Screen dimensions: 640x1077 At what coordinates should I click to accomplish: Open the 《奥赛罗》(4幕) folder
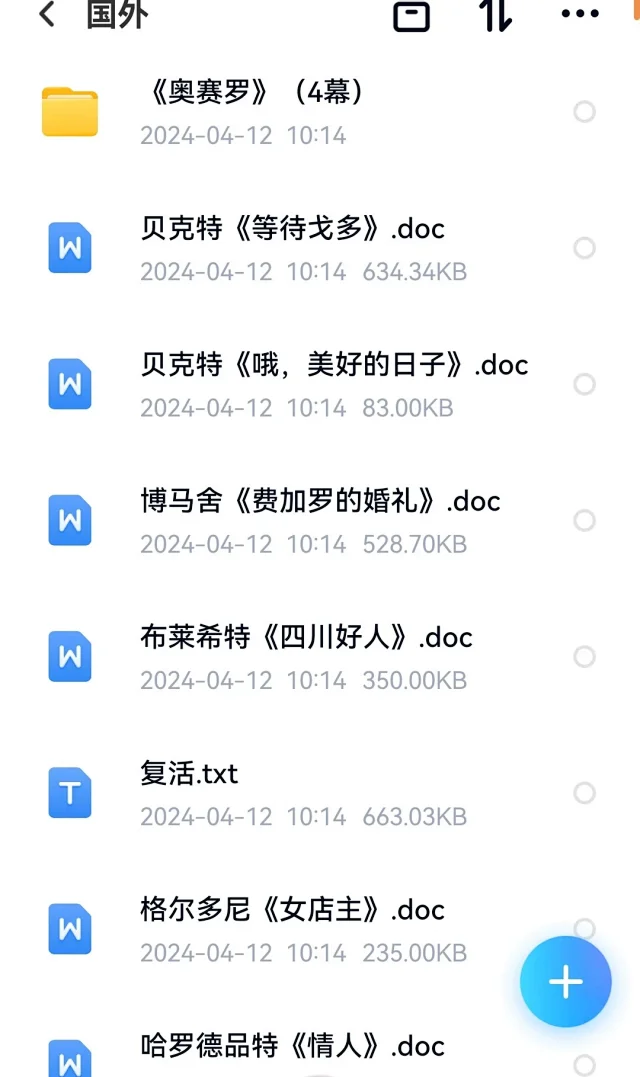point(320,112)
